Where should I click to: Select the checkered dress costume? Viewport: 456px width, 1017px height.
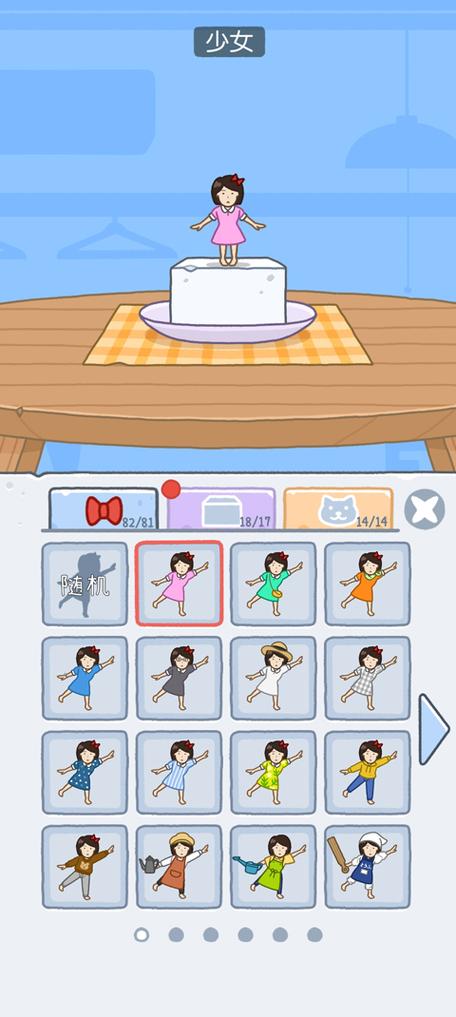[x=367, y=678]
